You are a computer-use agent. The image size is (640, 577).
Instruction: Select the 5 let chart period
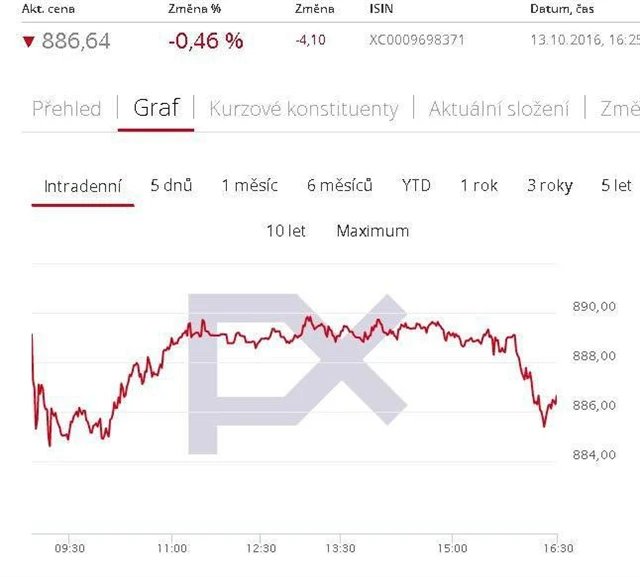[616, 185]
